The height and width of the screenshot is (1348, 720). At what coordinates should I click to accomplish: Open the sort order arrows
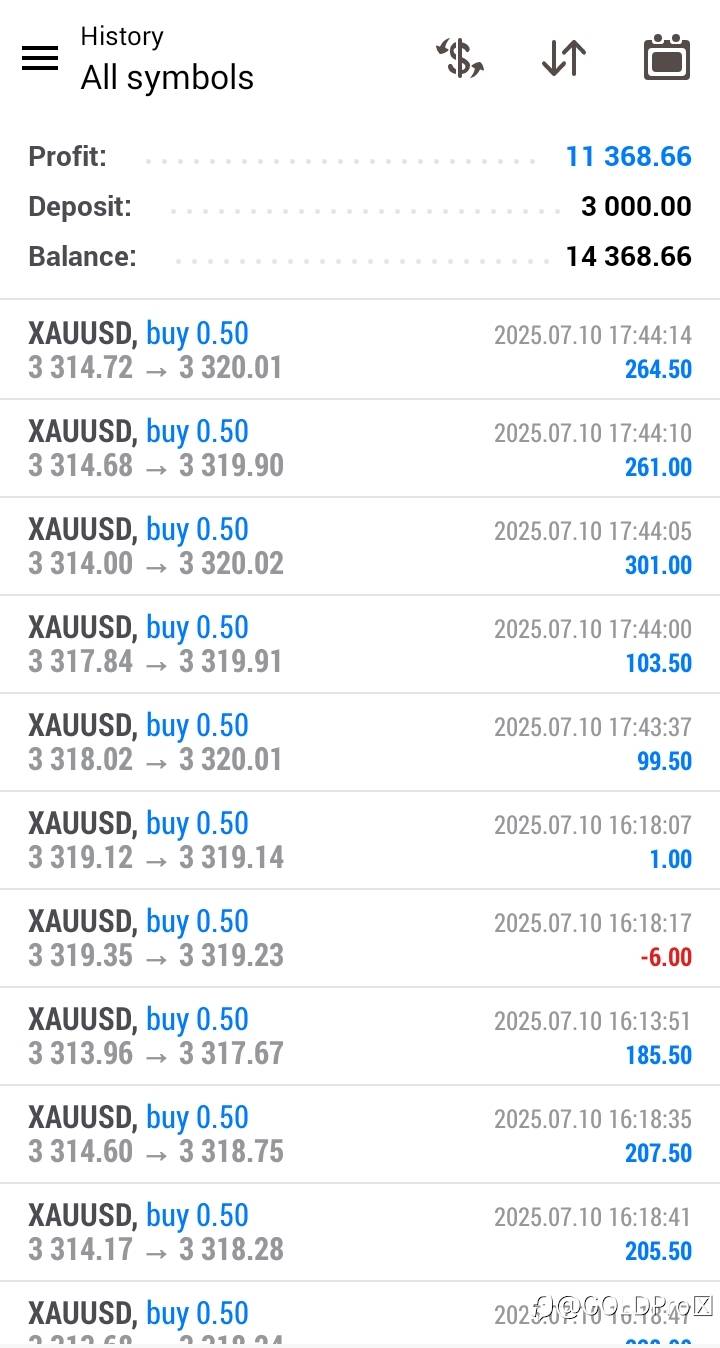click(x=564, y=58)
